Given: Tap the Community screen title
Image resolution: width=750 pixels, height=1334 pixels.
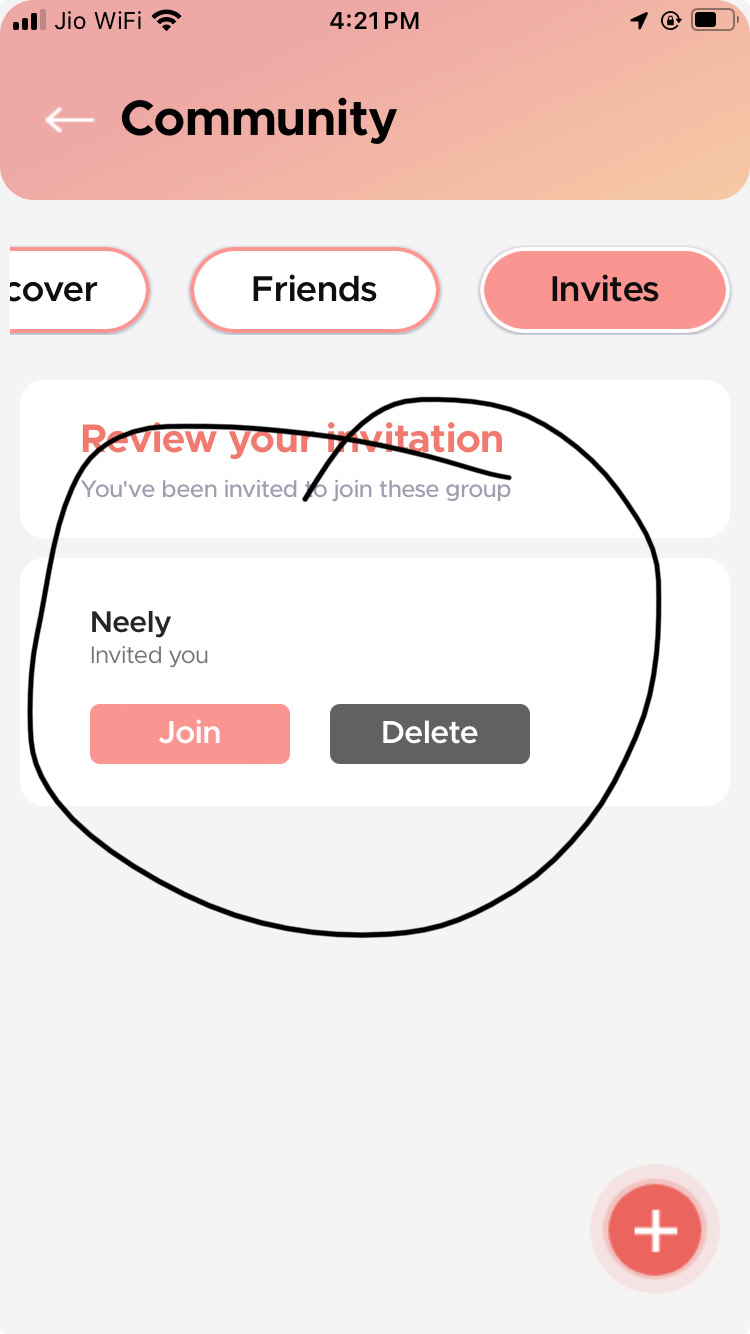Looking at the screenshot, I should (x=257, y=118).
